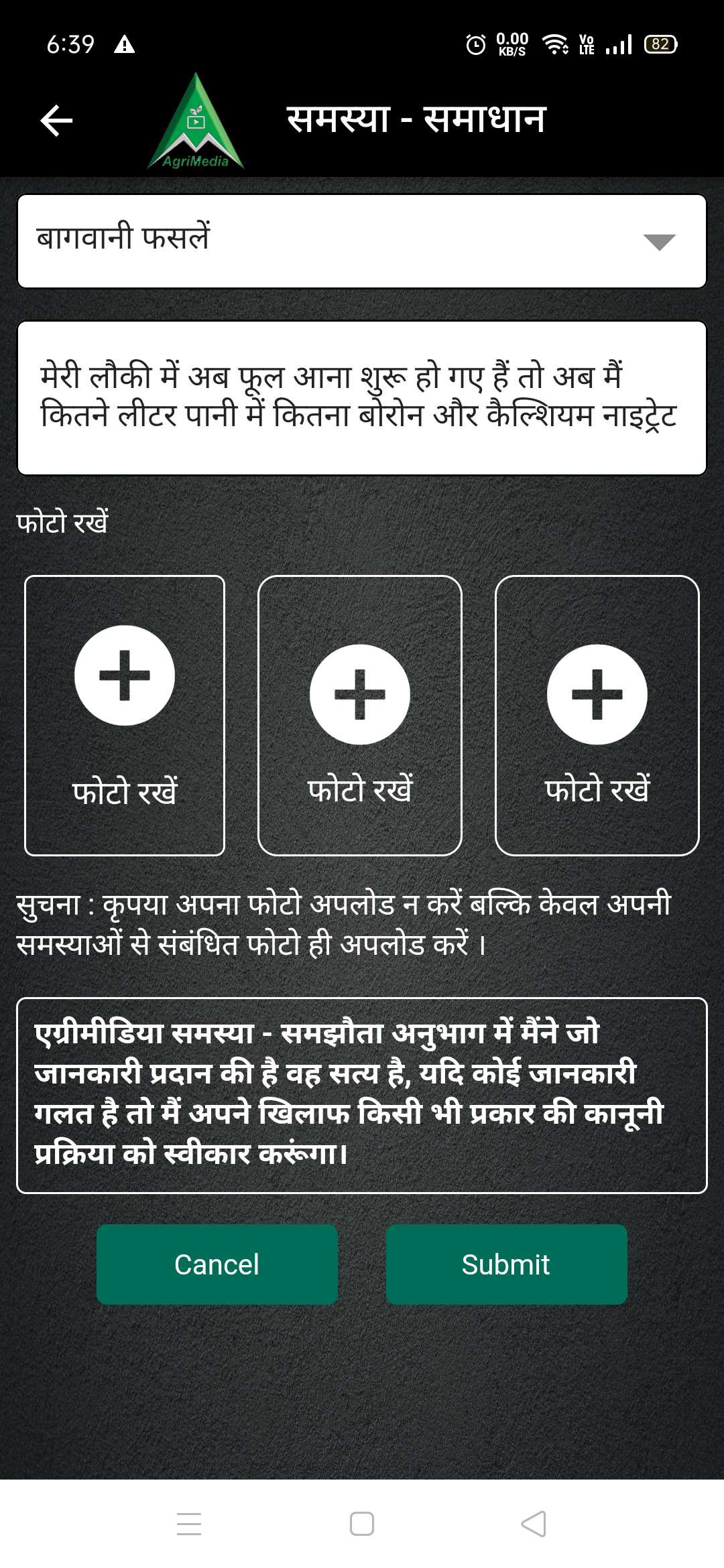724x1568 pixels.
Task: Go back using the top-left arrow
Action: [x=56, y=121]
